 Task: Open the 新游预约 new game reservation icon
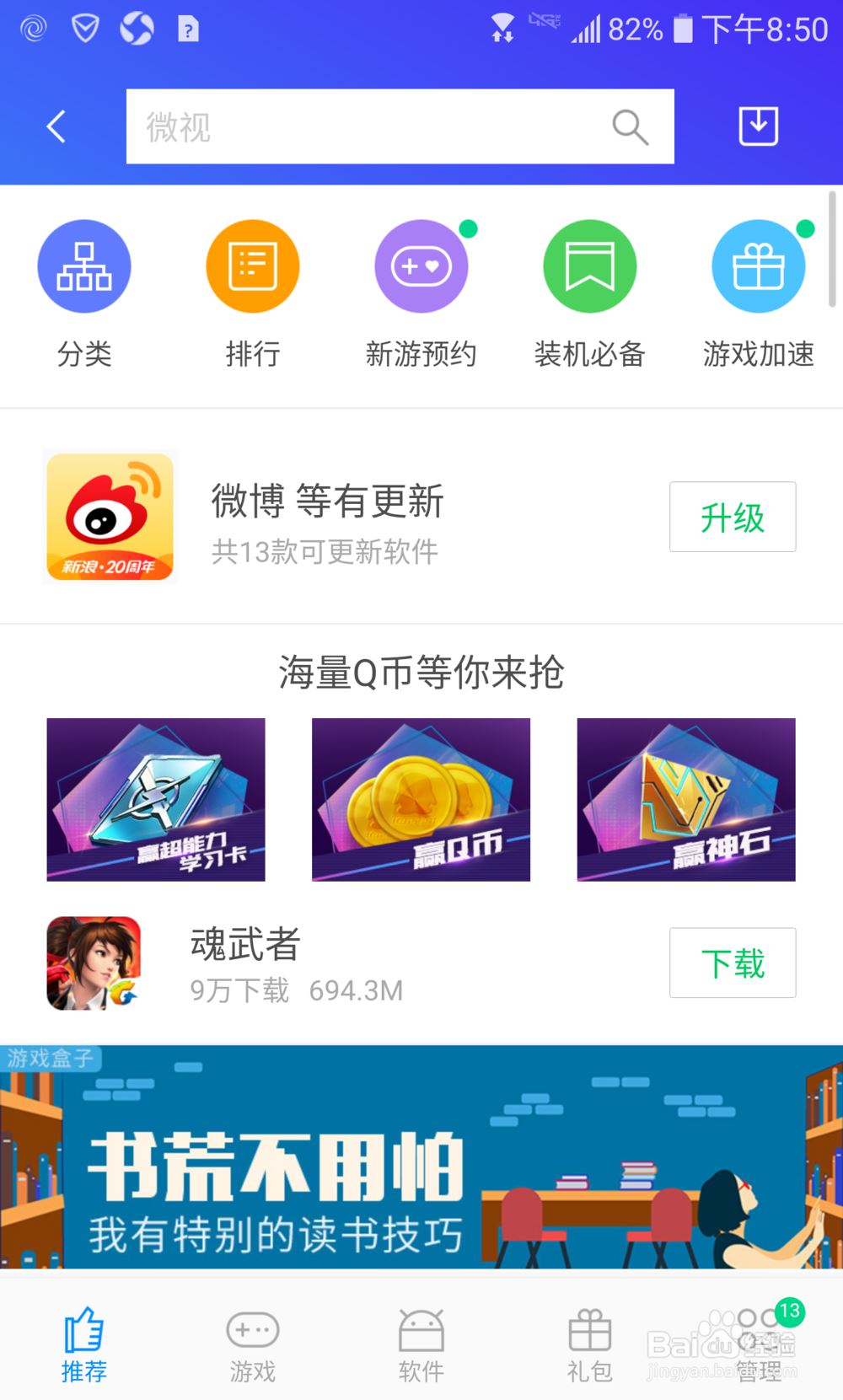pos(421,265)
